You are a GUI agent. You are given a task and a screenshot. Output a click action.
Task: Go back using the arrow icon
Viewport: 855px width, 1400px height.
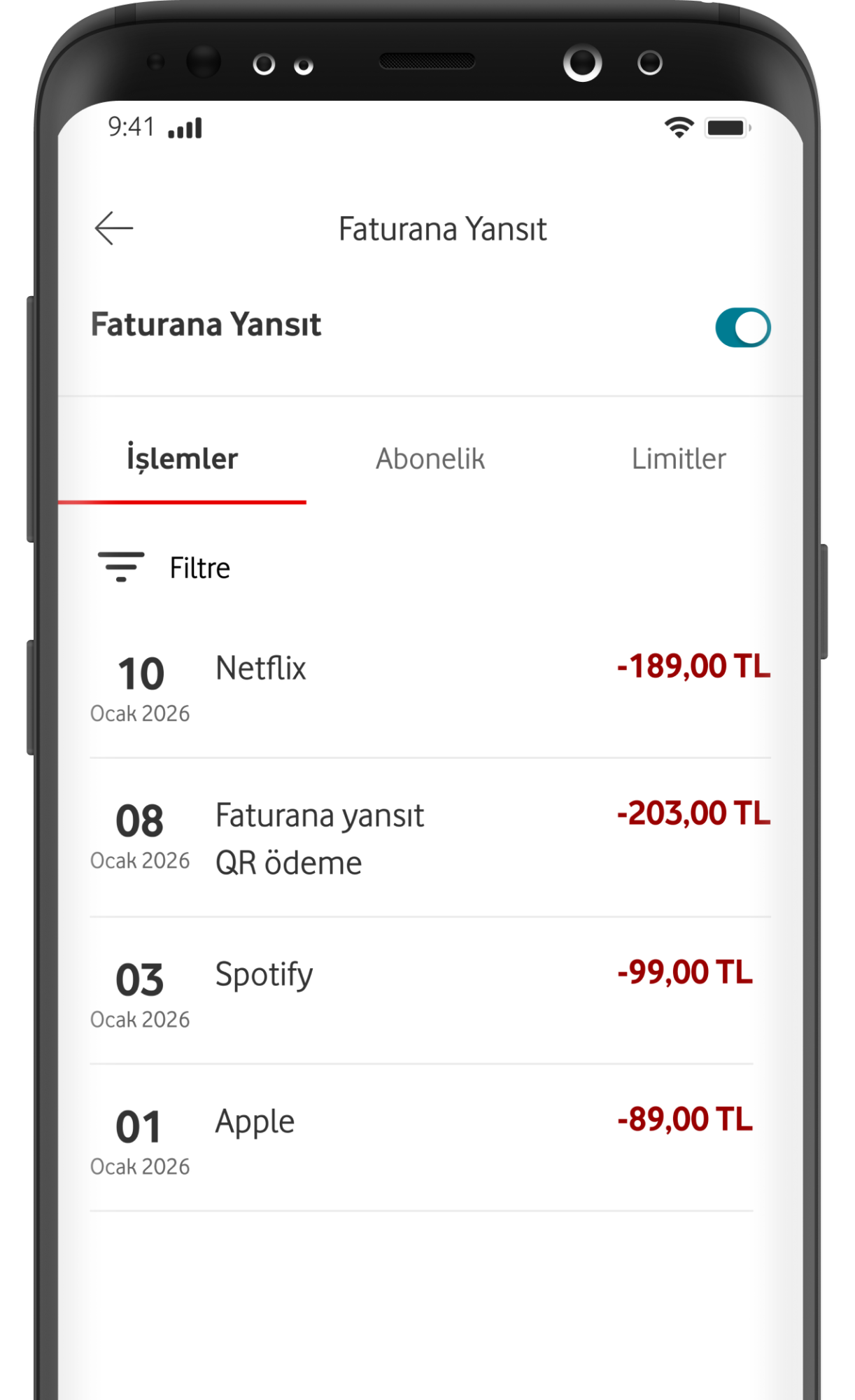(114, 229)
